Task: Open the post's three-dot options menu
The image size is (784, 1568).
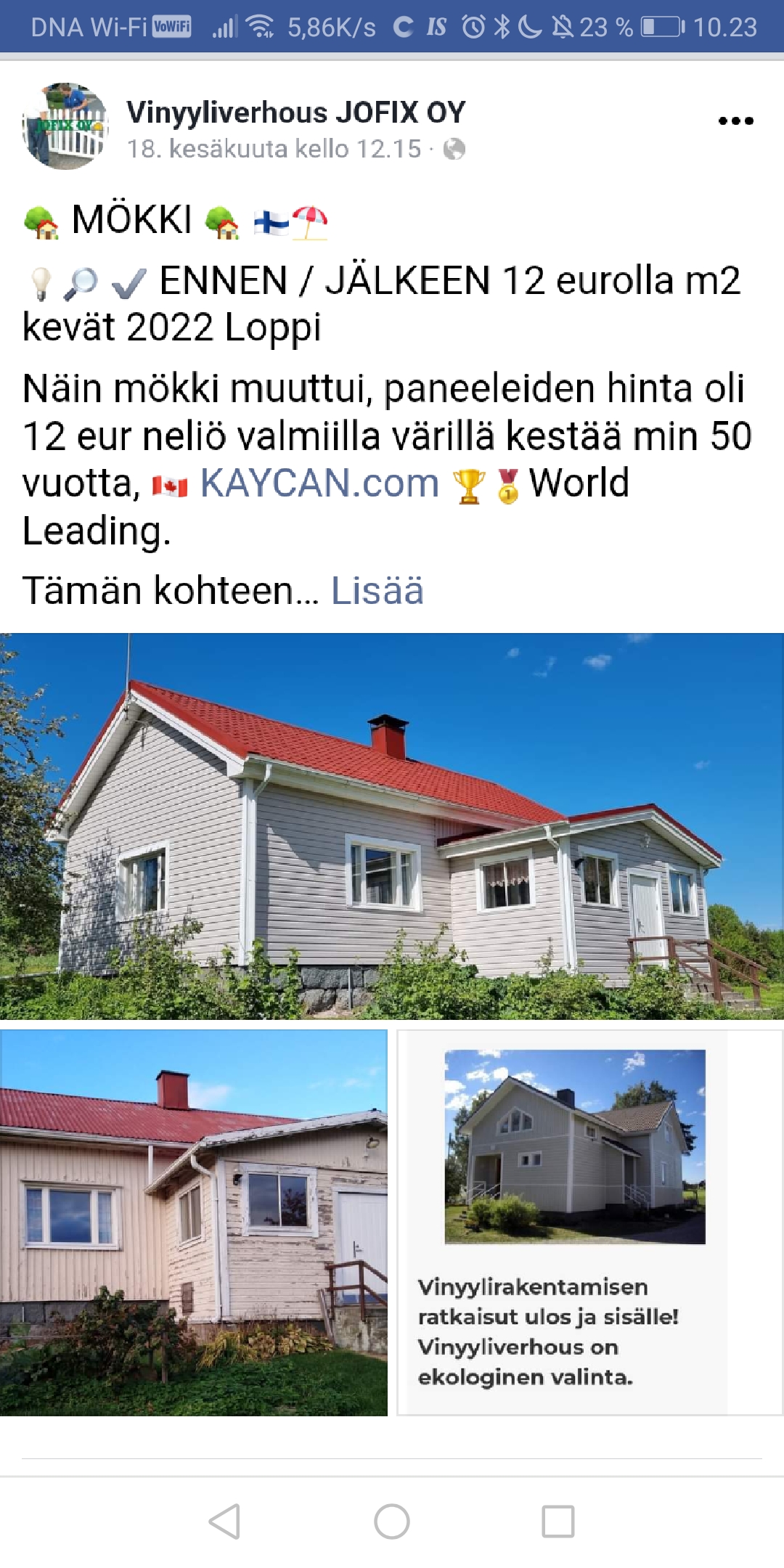Action: (x=735, y=121)
